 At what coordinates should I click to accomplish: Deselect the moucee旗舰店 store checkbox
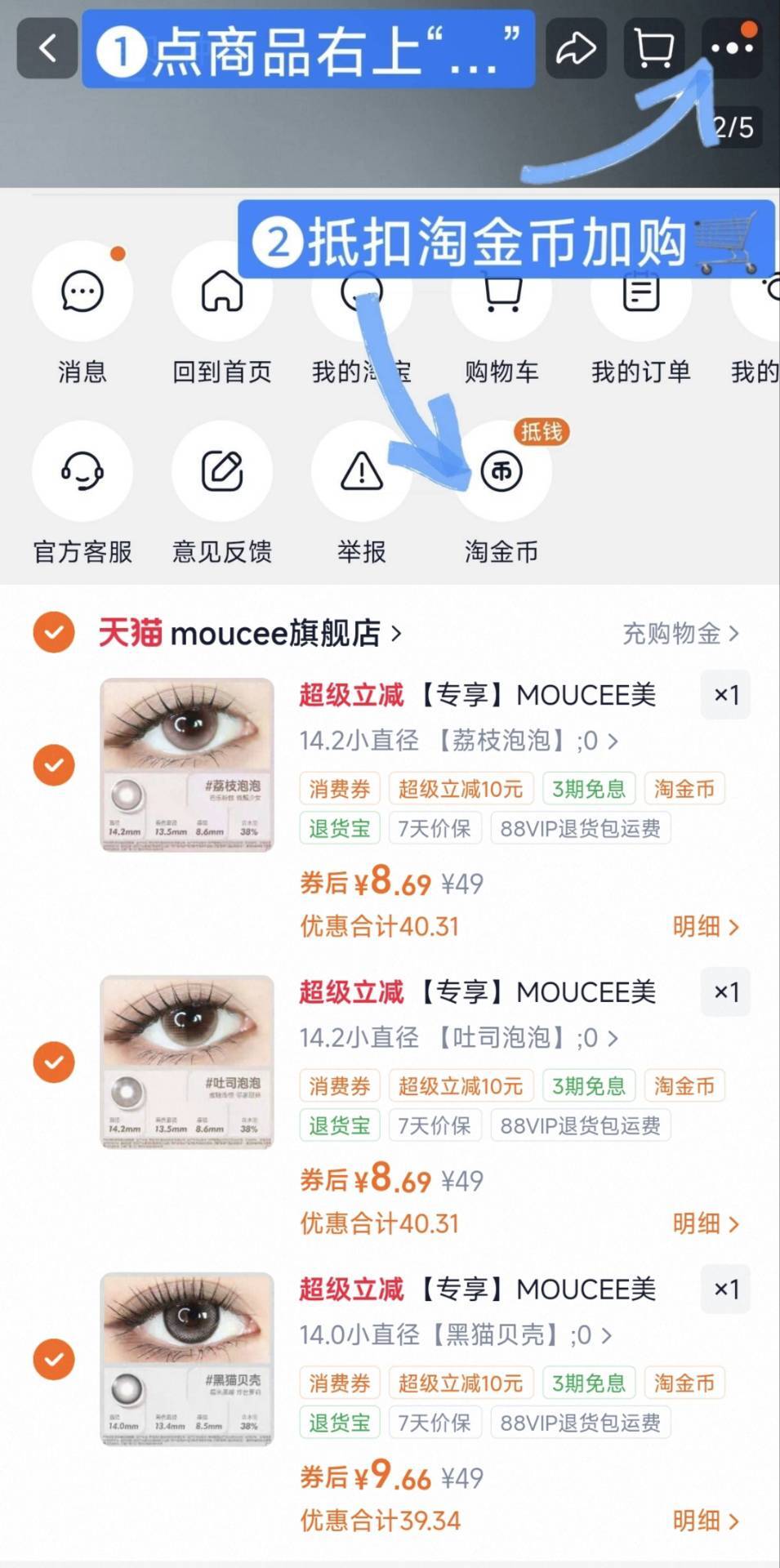click(53, 631)
